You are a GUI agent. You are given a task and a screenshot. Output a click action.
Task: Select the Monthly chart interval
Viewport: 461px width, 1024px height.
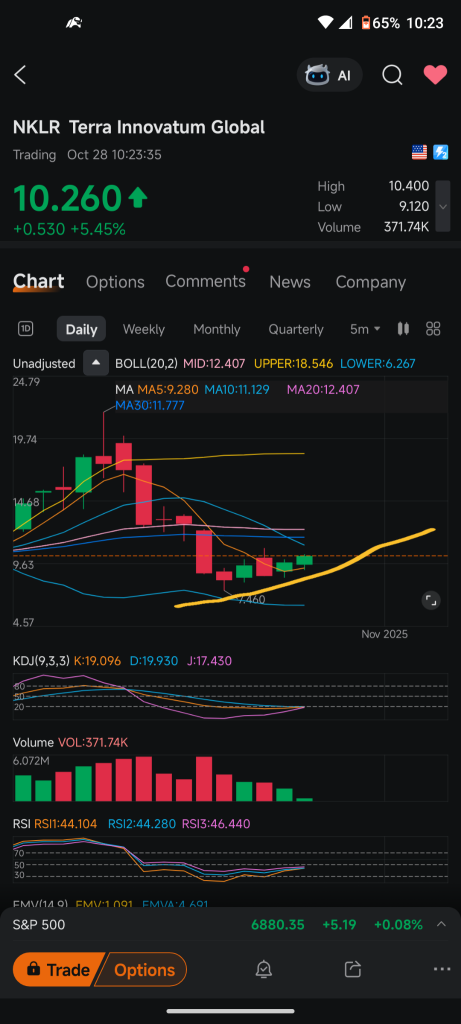[217, 329]
